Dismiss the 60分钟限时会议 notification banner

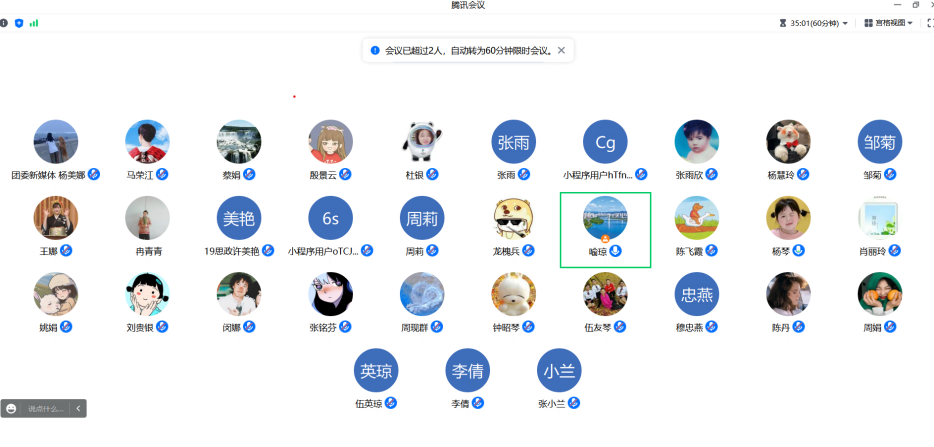pos(561,50)
